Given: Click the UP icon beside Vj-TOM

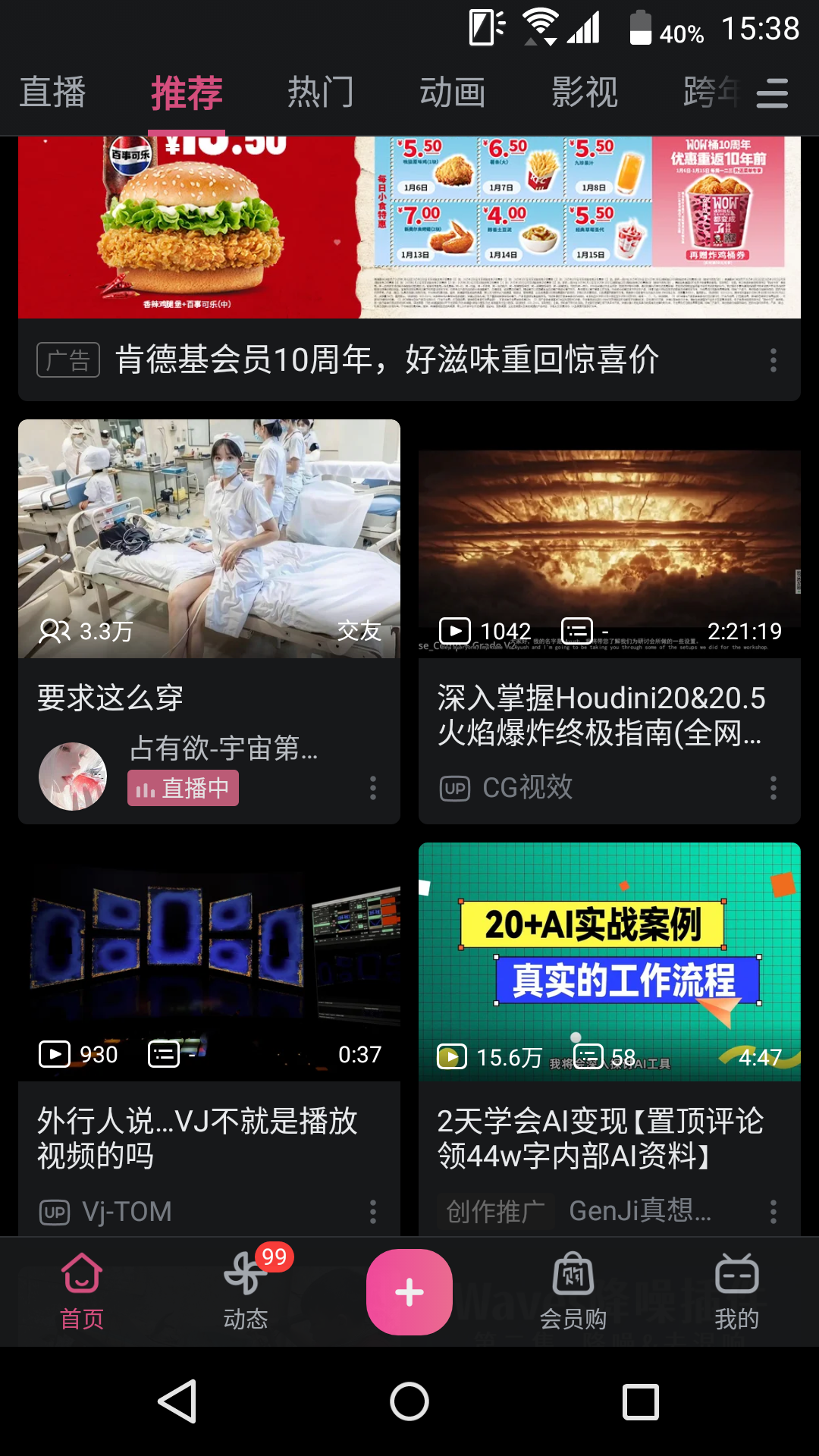Looking at the screenshot, I should (x=53, y=1207).
